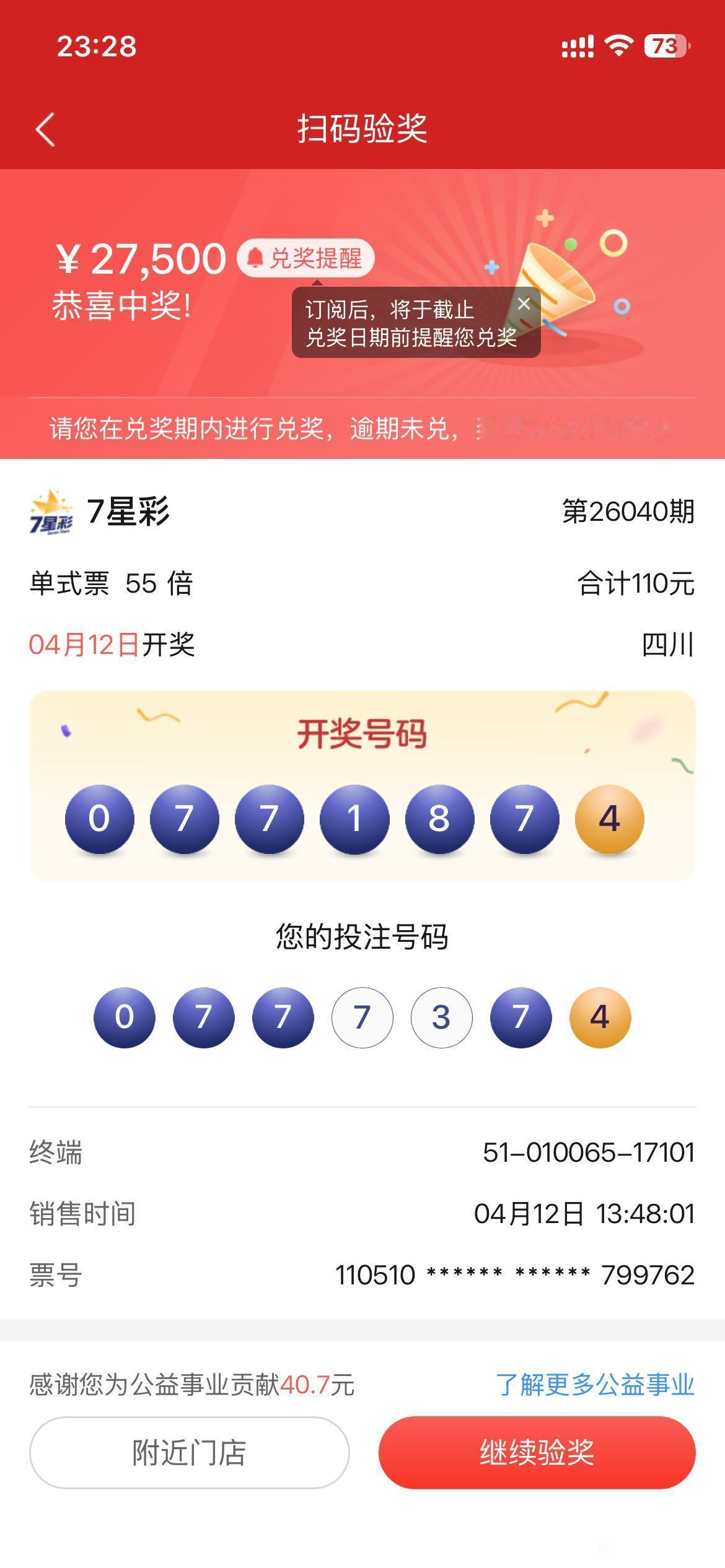The width and height of the screenshot is (725, 1568).
Task: Tap the Wi-Fi indicator in the status bar
Action: tap(618, 45)
